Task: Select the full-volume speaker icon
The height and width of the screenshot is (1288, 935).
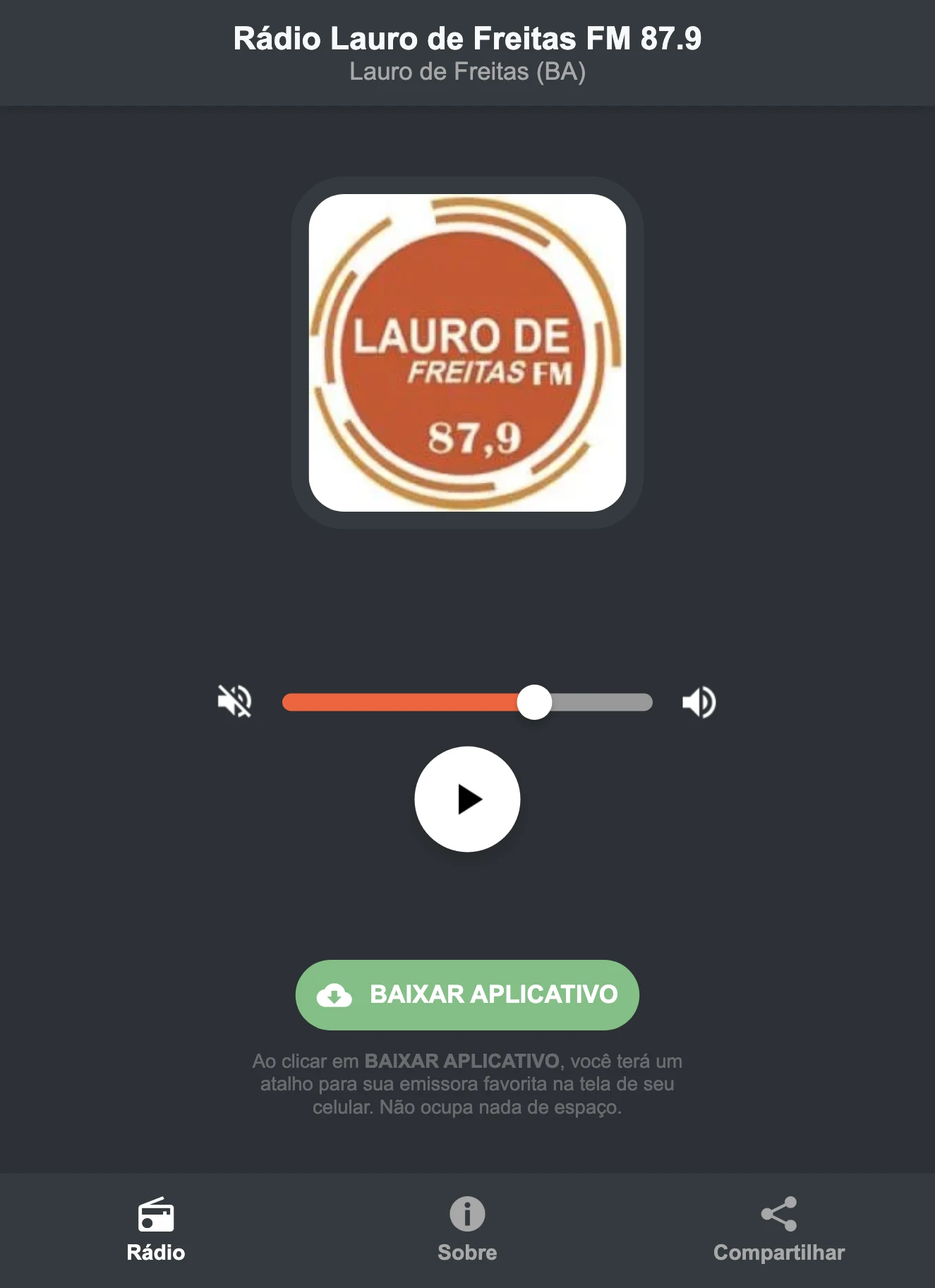Action: pos(699,701)
